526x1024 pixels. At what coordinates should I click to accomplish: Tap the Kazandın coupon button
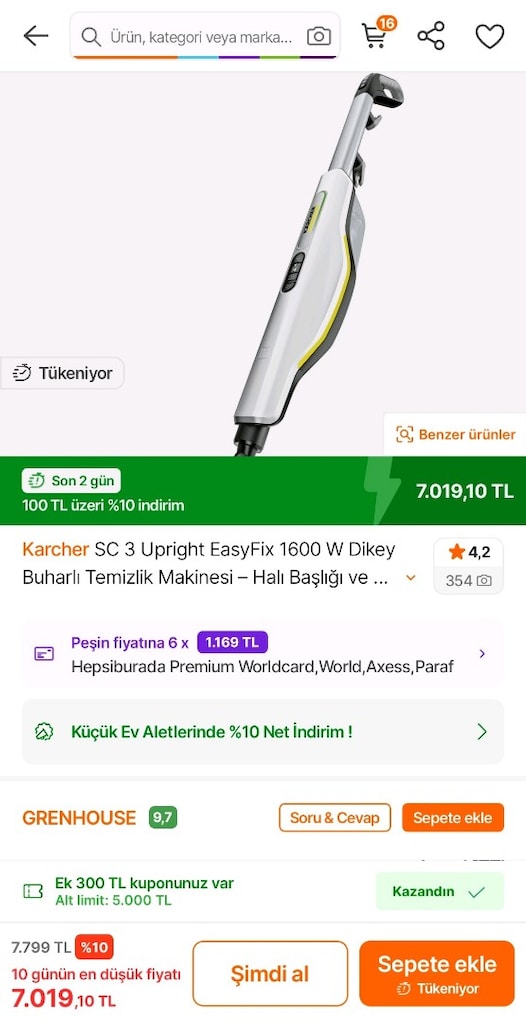pyautogui.click(x=440, y=891)
